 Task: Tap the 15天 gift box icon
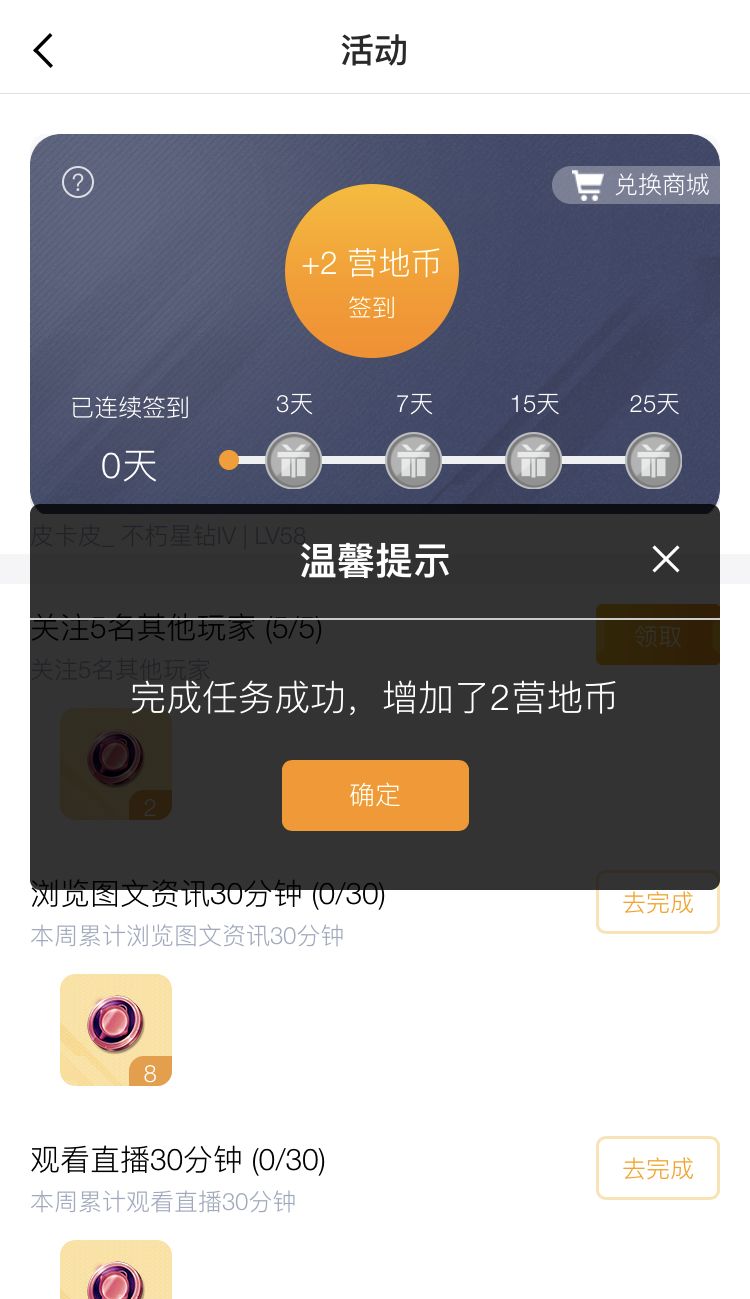click(533, 460)
